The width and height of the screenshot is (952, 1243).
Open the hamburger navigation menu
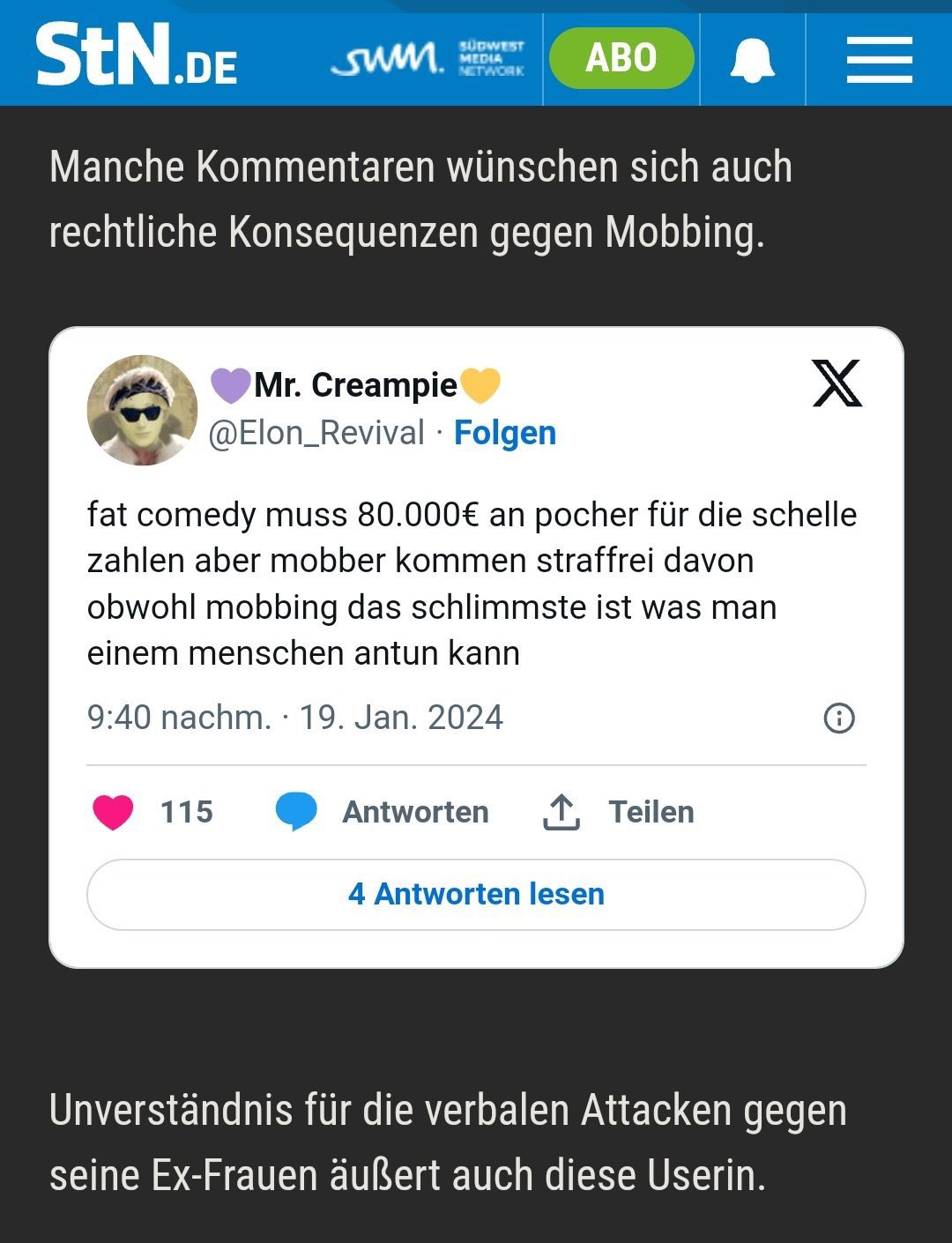click(879, 60)
